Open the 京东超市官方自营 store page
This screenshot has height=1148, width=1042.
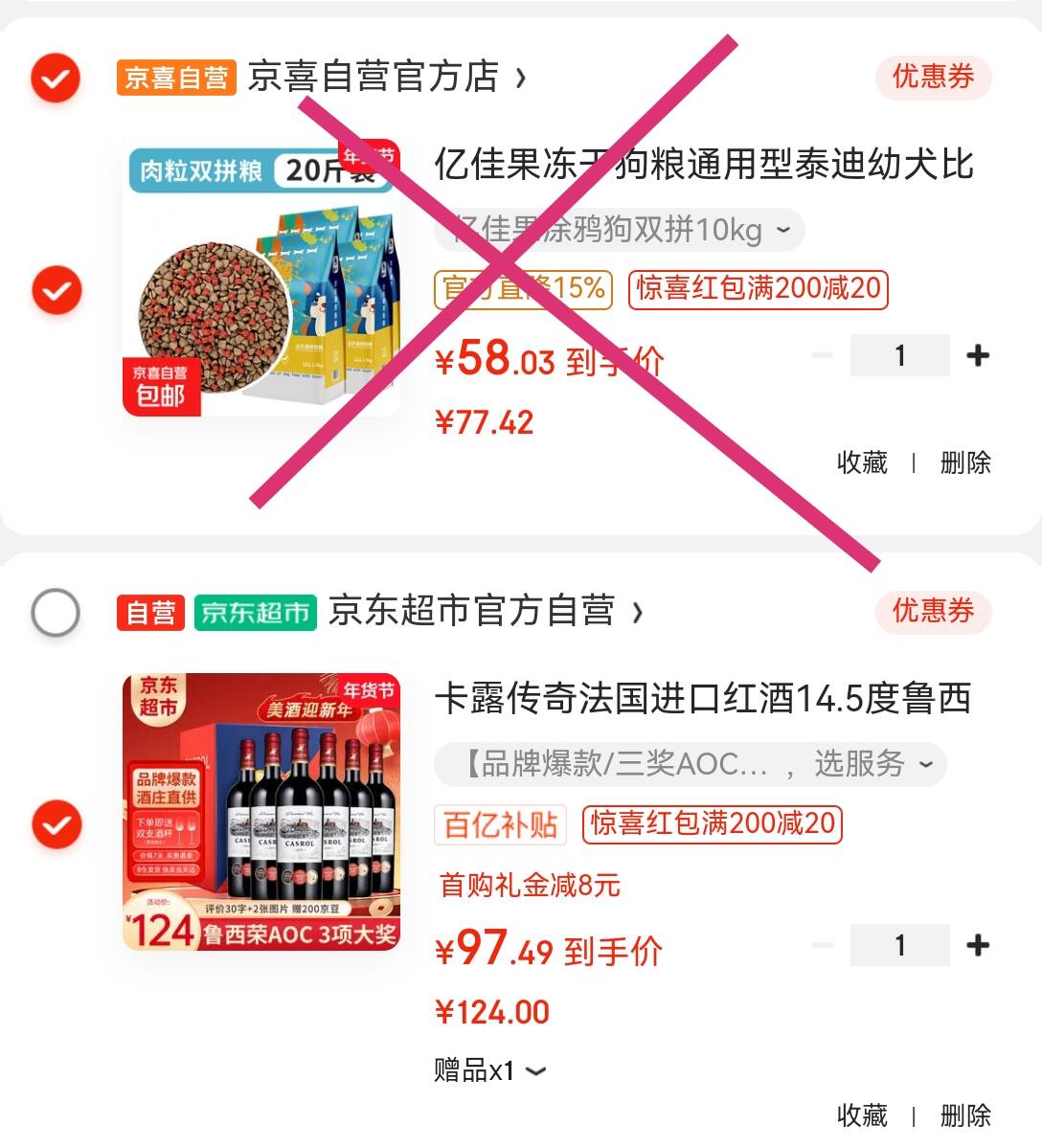click(x=479, y=611)
